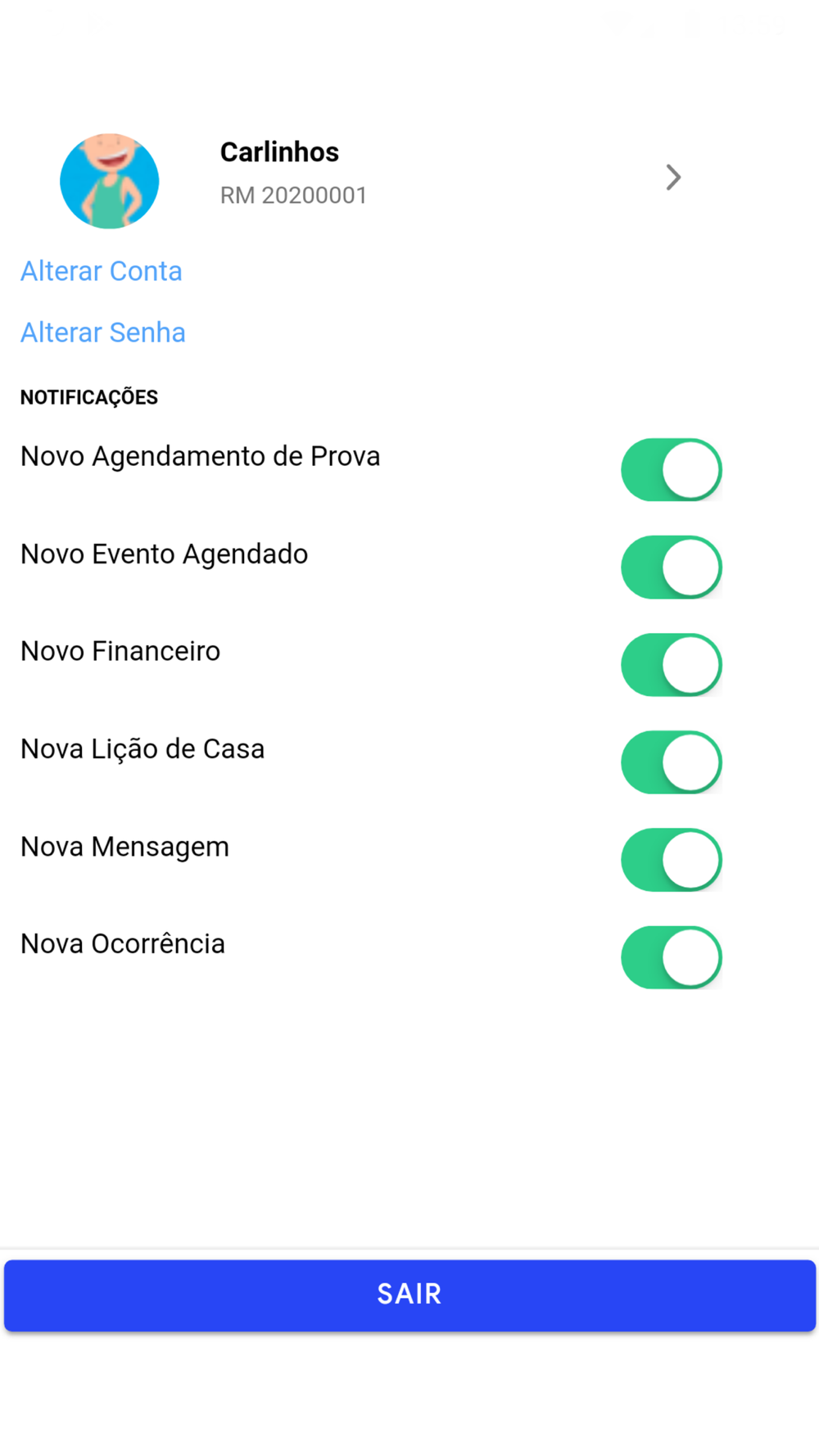Open Alterar Senha to change password
The width and height of the screenshot is (819, 1456).
tap(103, 332)
